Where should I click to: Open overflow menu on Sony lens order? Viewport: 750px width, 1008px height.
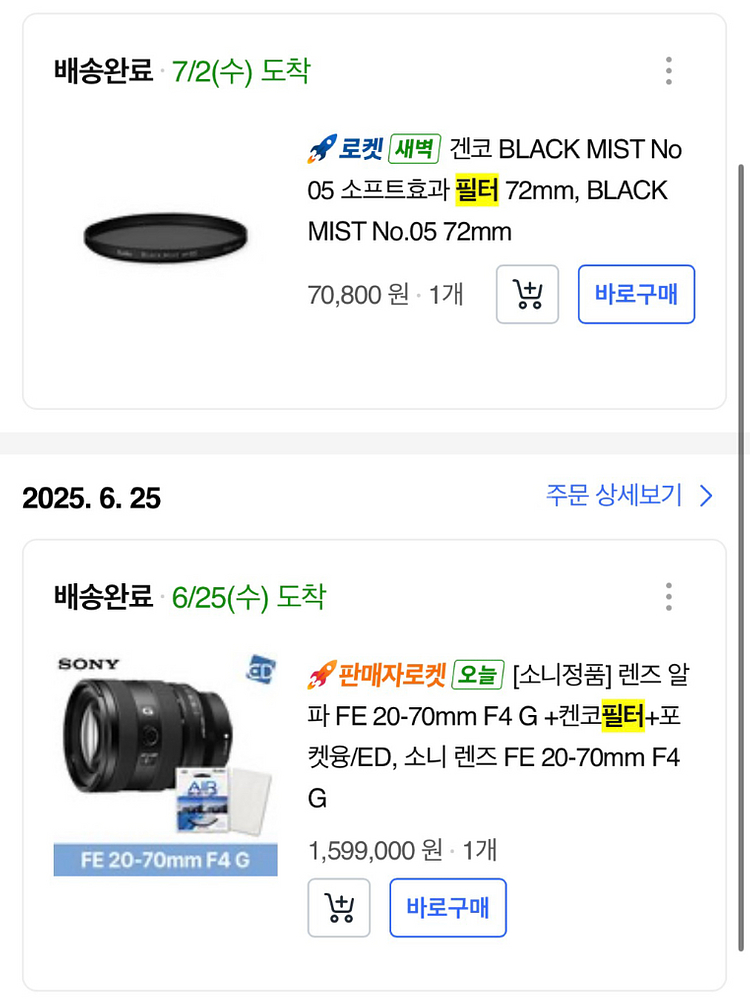click(x=668, y=596)
